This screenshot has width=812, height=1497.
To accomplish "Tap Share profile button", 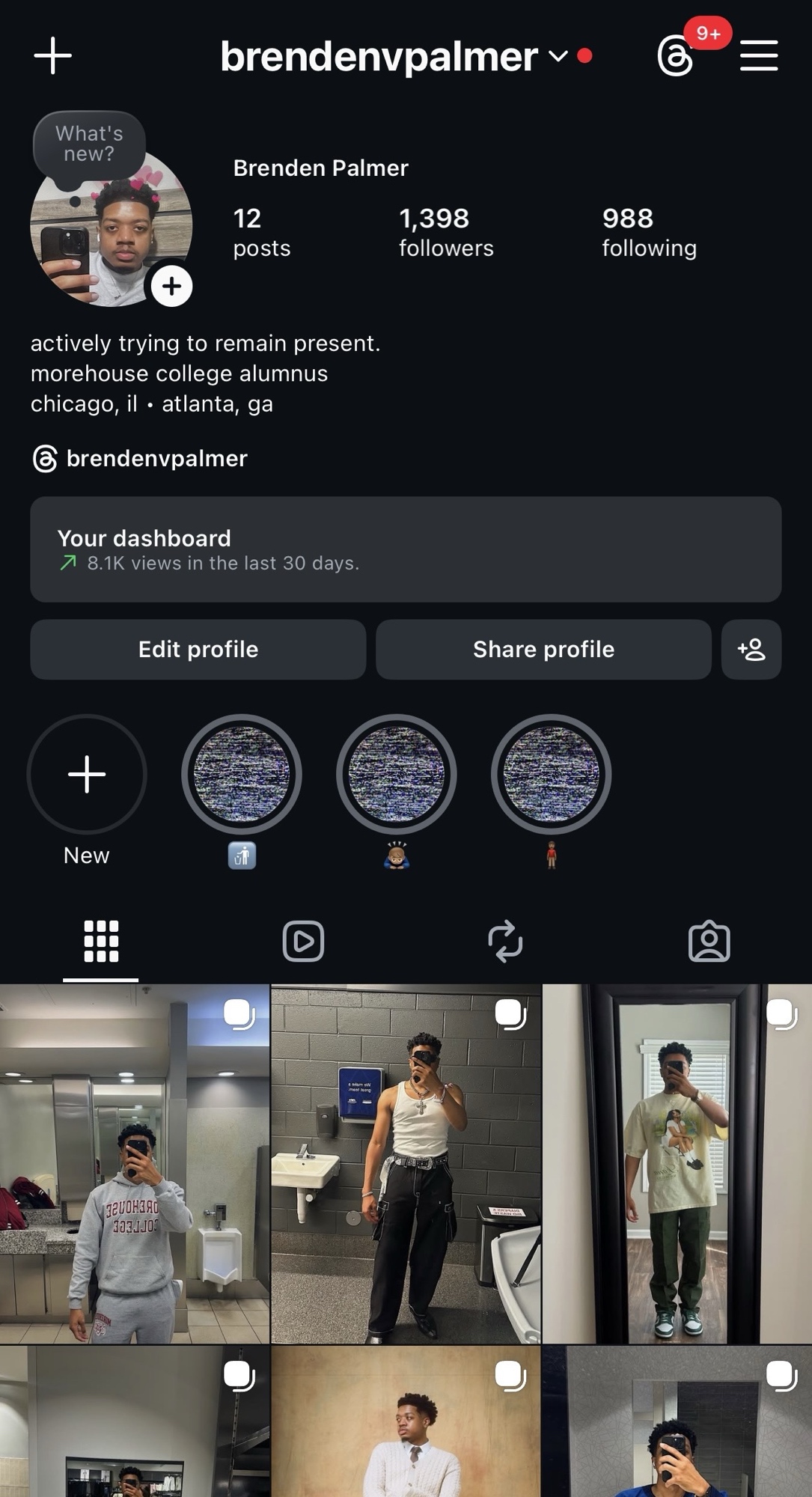I will pos(543,649).
